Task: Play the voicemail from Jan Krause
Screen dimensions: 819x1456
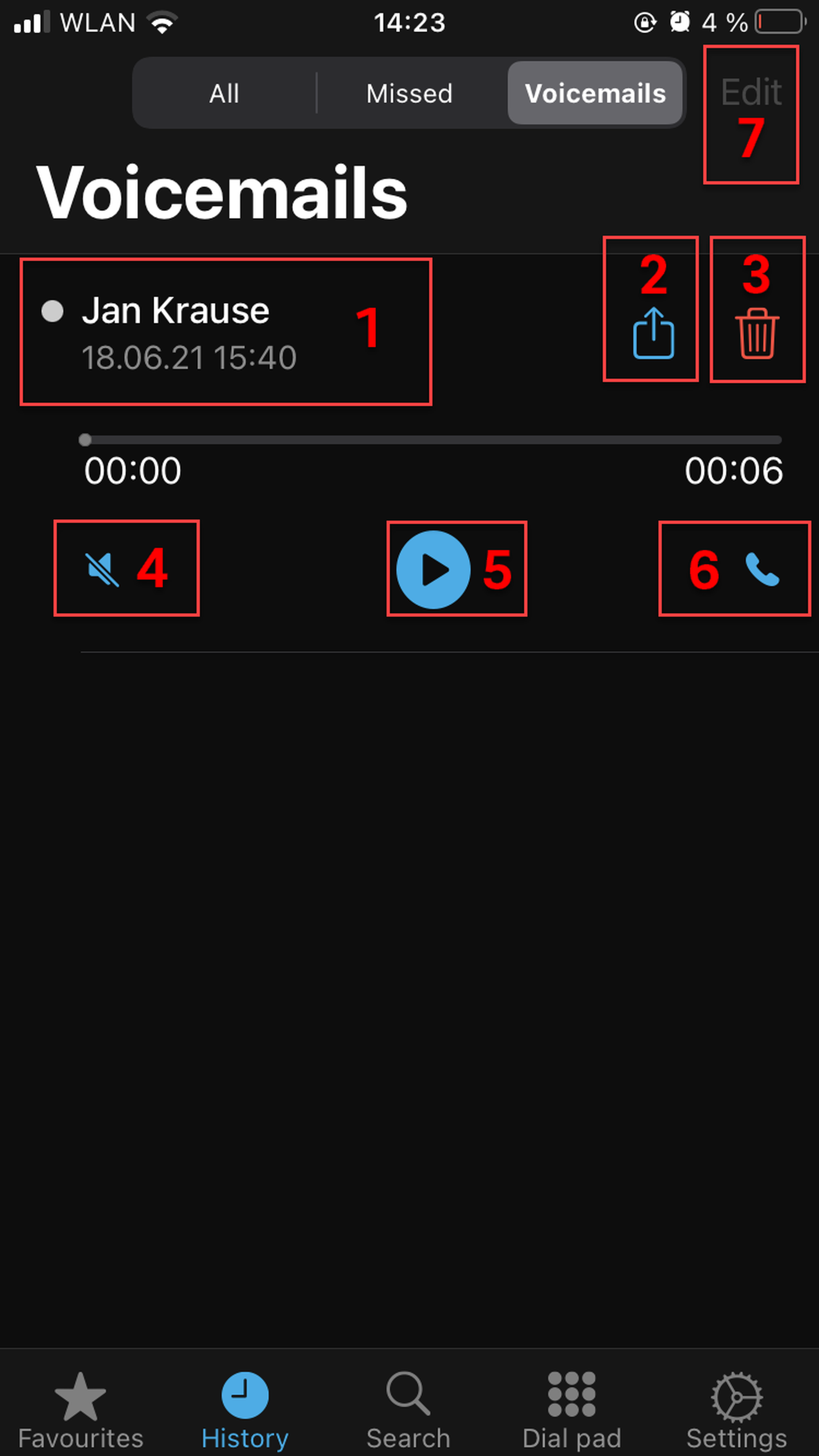Action: [x=433, y=569]
